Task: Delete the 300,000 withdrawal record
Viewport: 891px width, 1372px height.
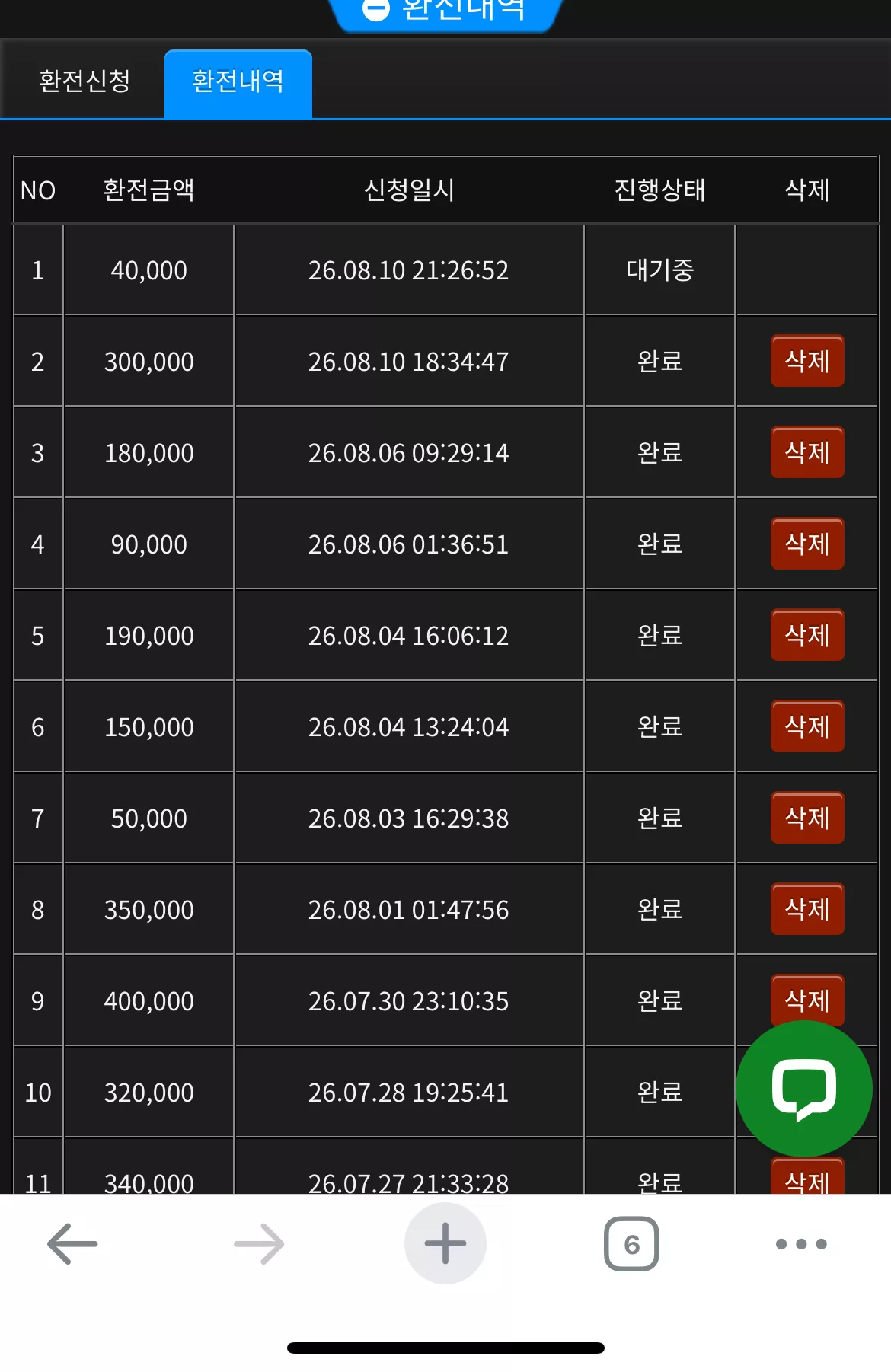Action: (807, 361)
